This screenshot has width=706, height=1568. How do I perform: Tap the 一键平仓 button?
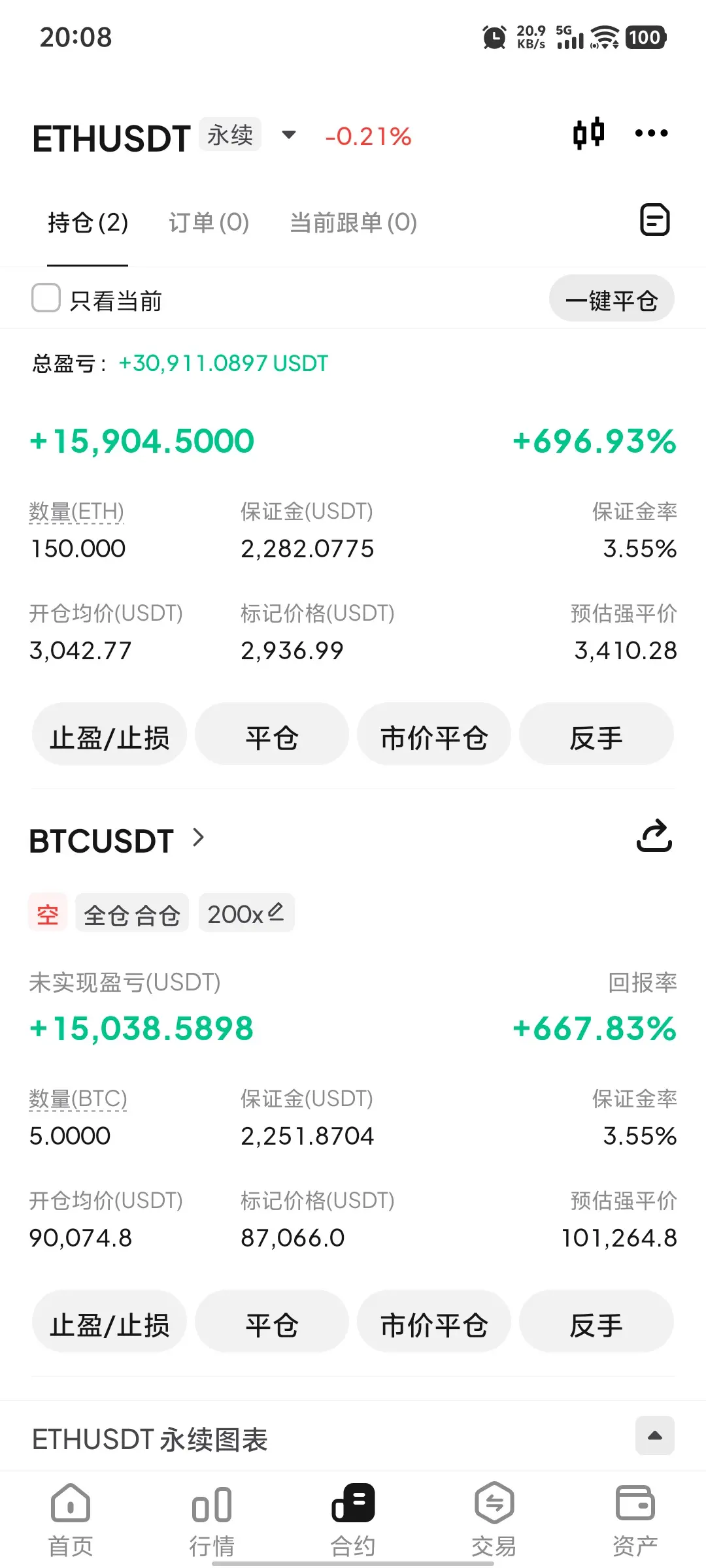[x=612, y=299]
